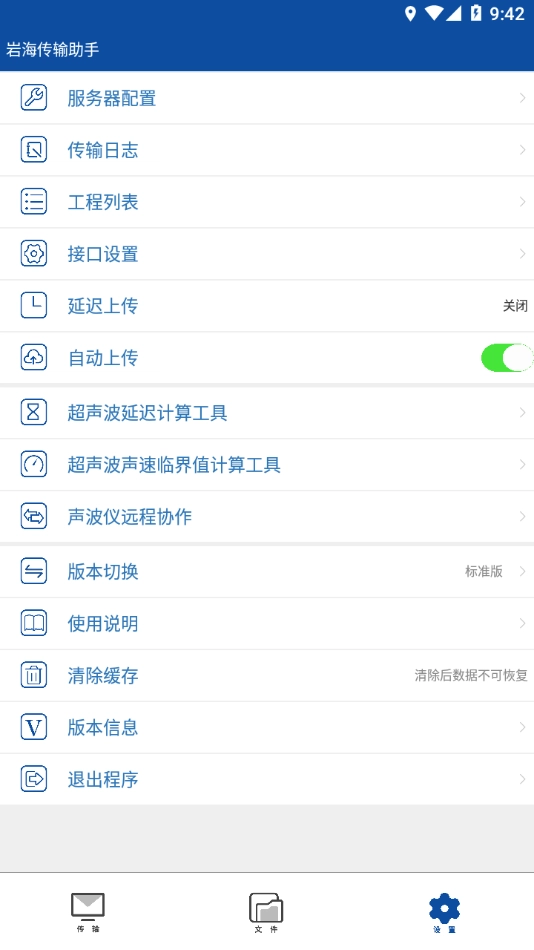Screen dimensions: 534x950
Task: Tap 清除缓存 to clear cache
Action: pos(267,676)
